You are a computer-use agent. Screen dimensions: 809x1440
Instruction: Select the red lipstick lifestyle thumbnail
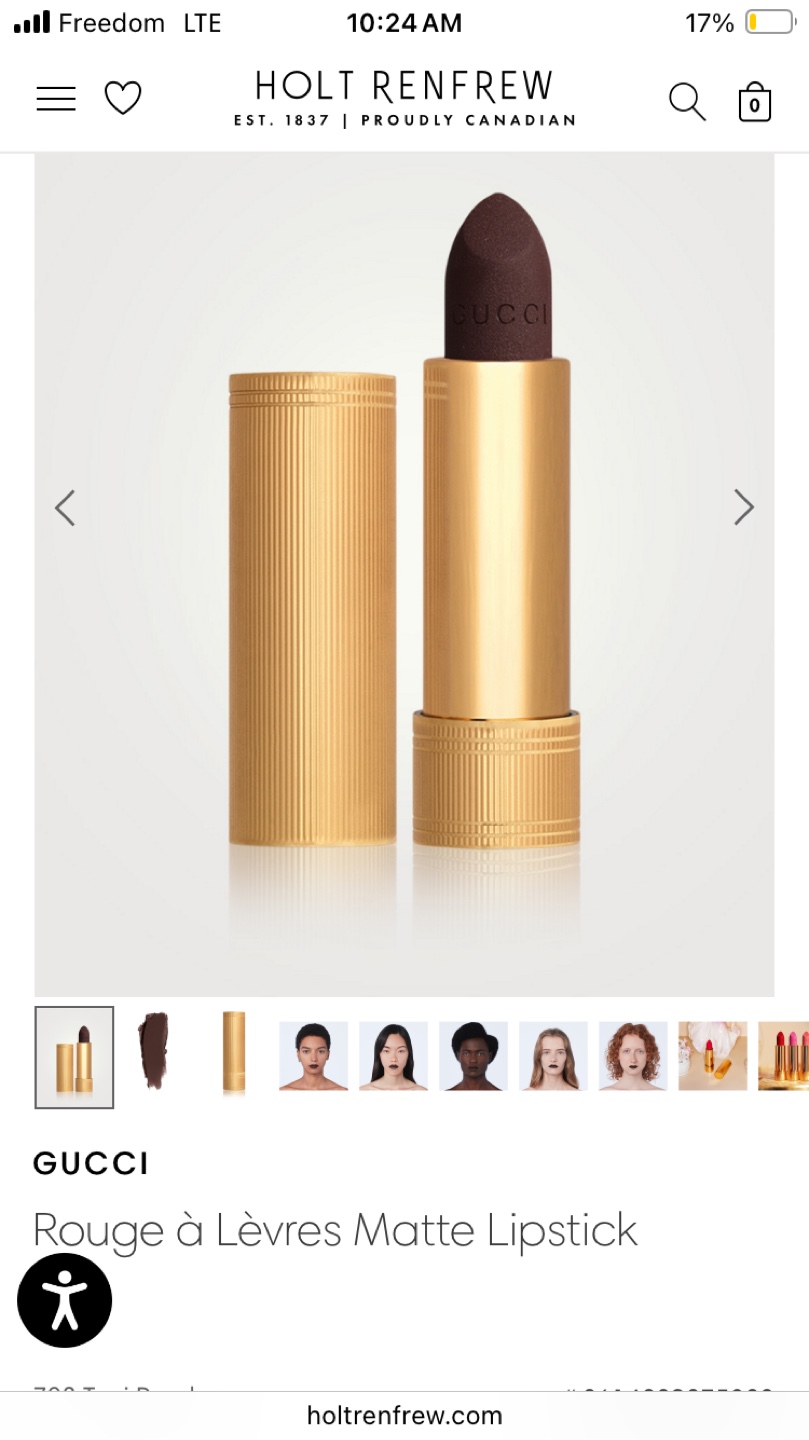(x=712, y=1056)
